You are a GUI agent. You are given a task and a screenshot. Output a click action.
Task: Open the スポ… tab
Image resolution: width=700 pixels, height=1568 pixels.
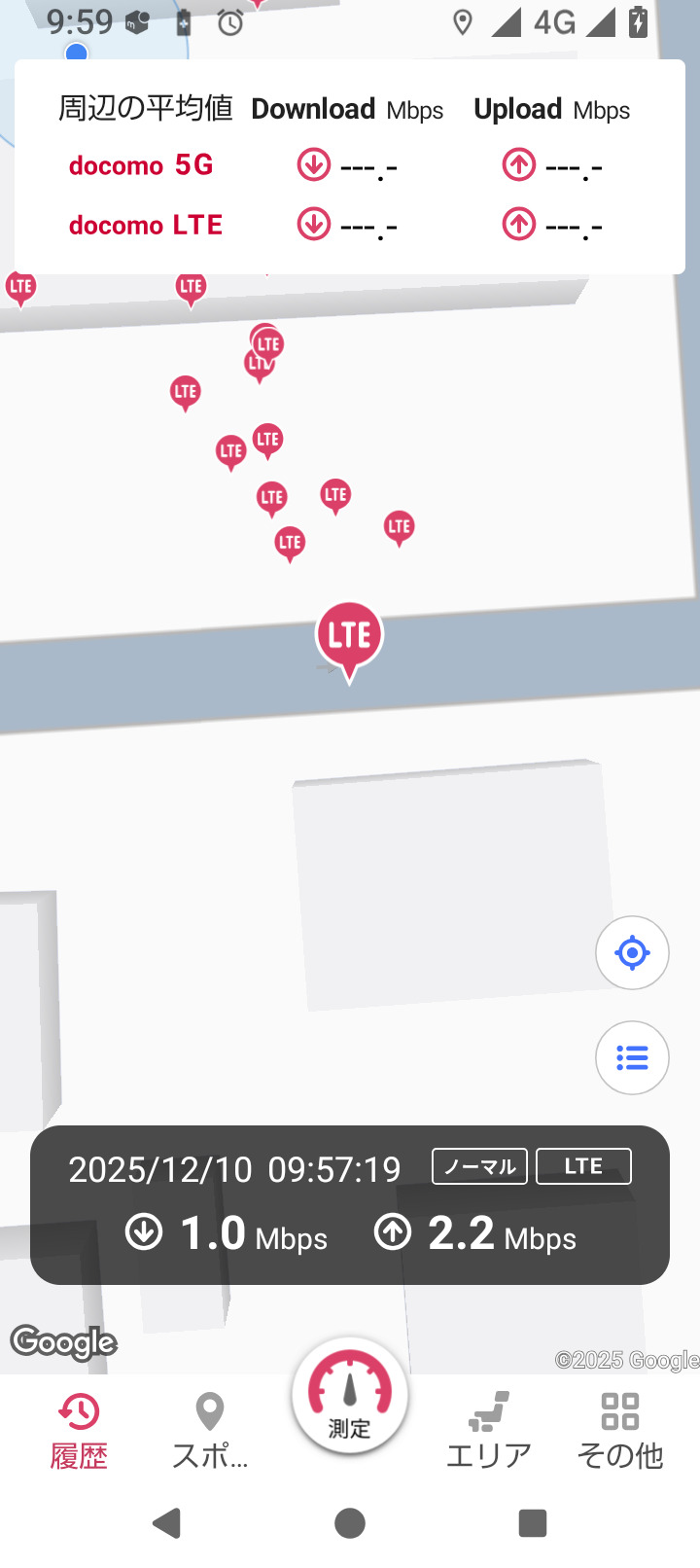pyautogui.click(x=210, y=1430)
